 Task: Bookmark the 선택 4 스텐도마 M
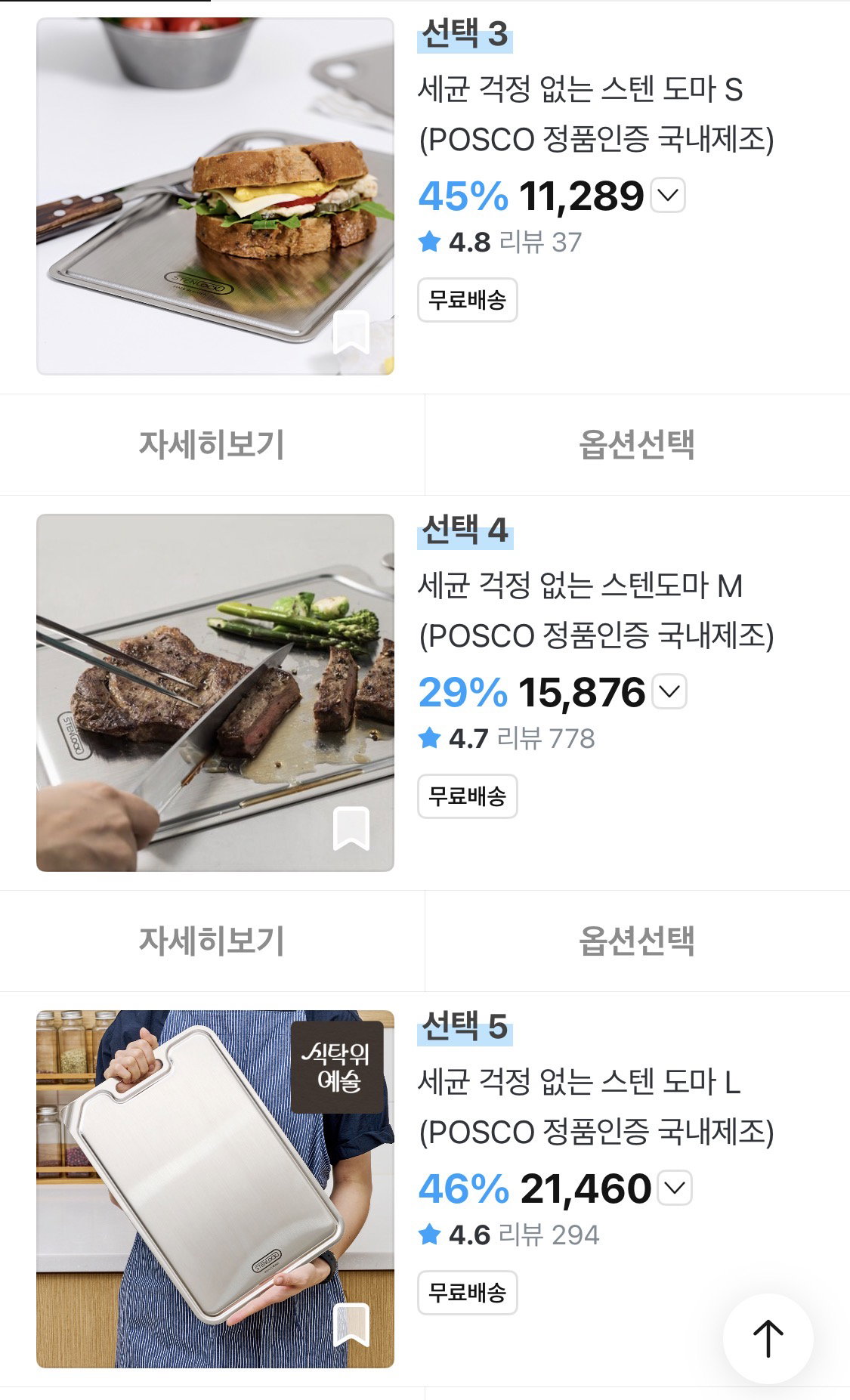click(351, 828)
